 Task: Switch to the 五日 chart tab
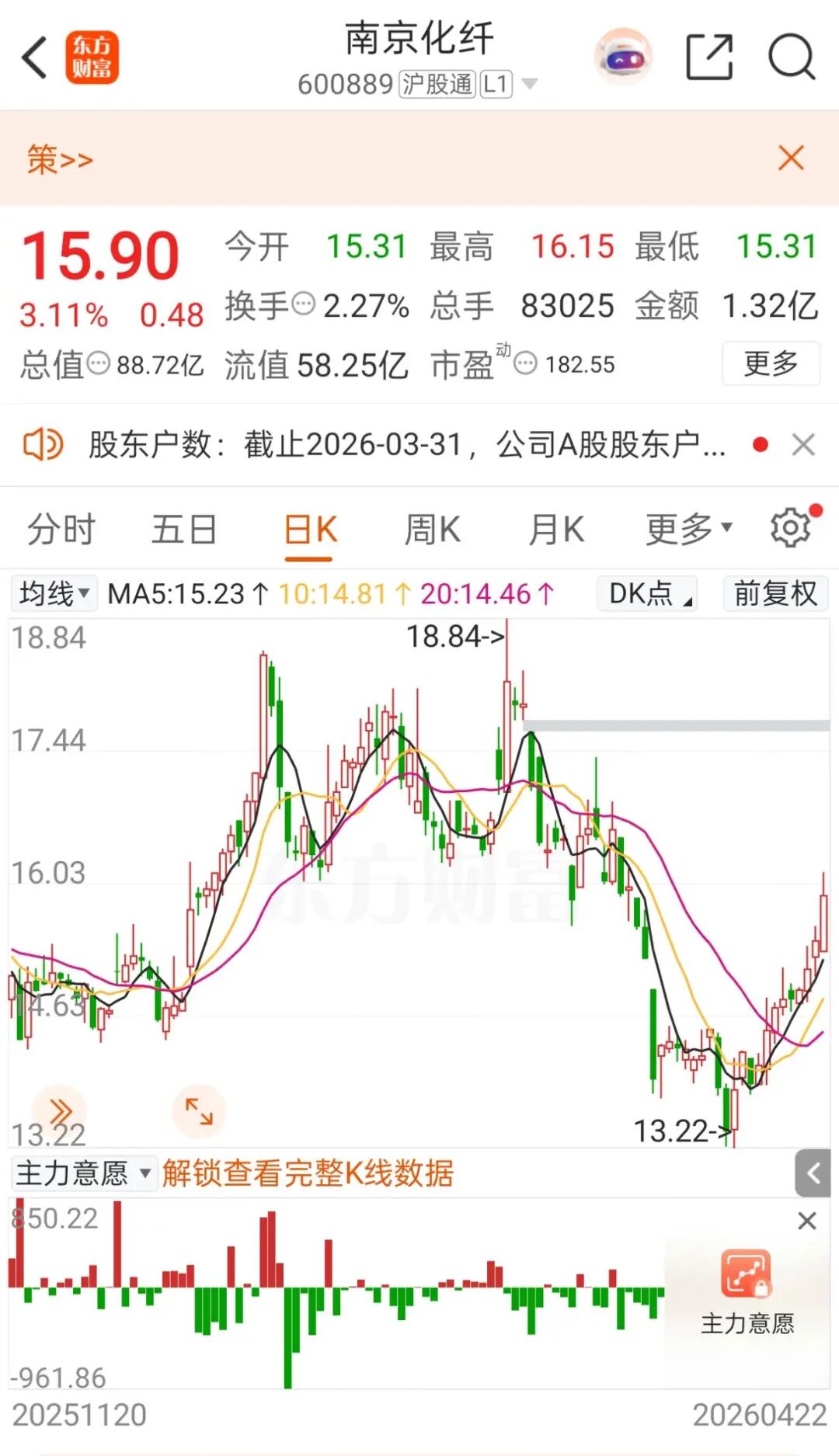[x=184, y=530]
